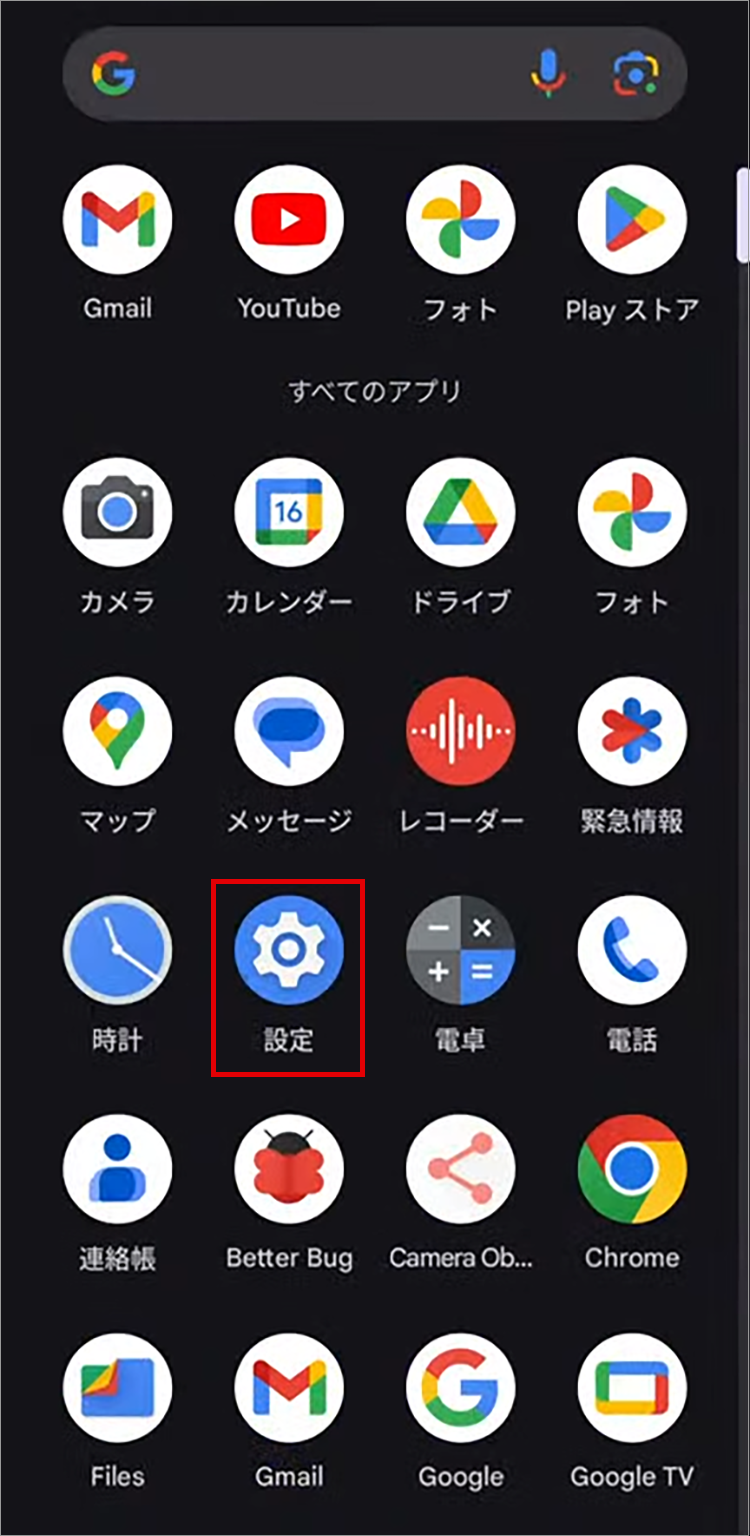Screen dimensions: 750x1536
Task: Launch the Play ストア
Action: point(631,220)
